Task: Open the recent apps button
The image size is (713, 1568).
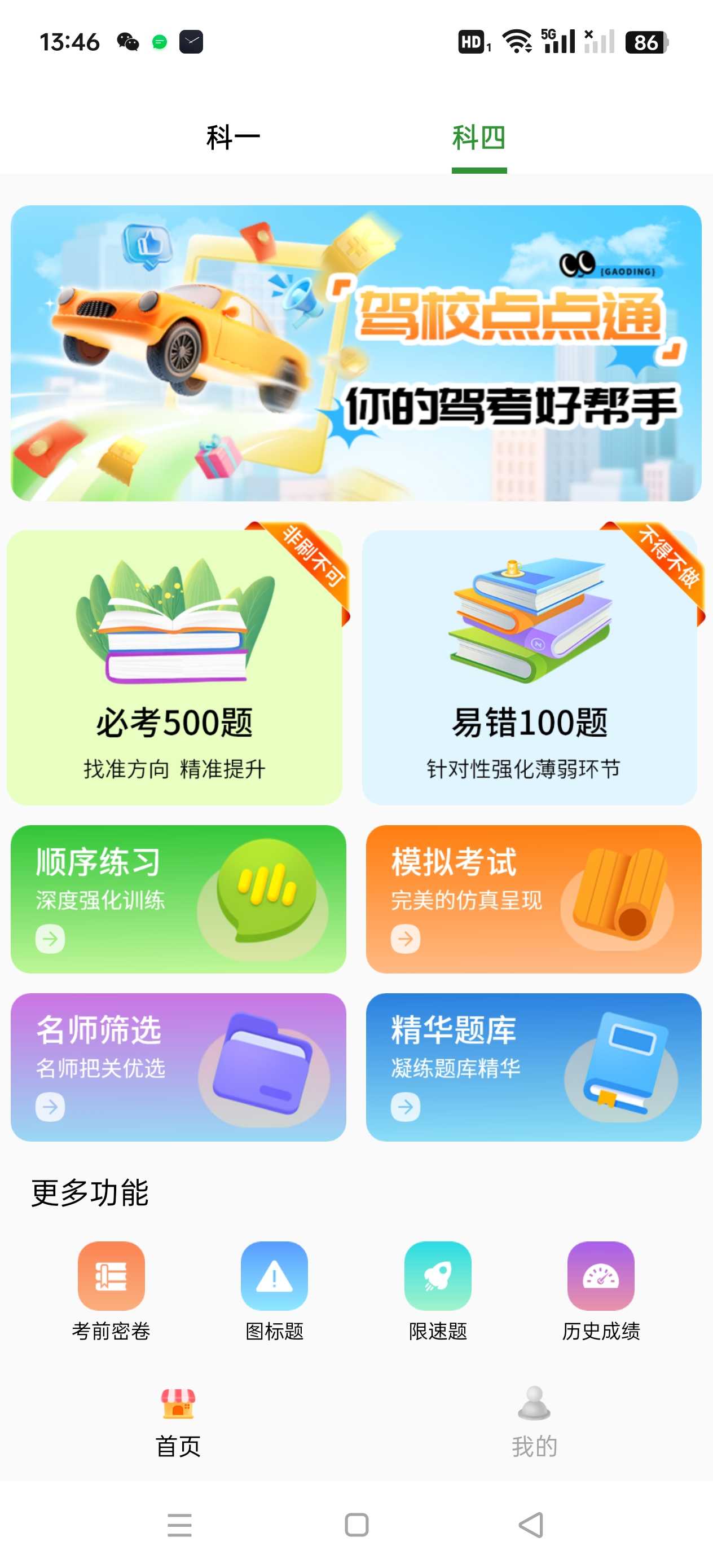Action: click(178, 1525)
